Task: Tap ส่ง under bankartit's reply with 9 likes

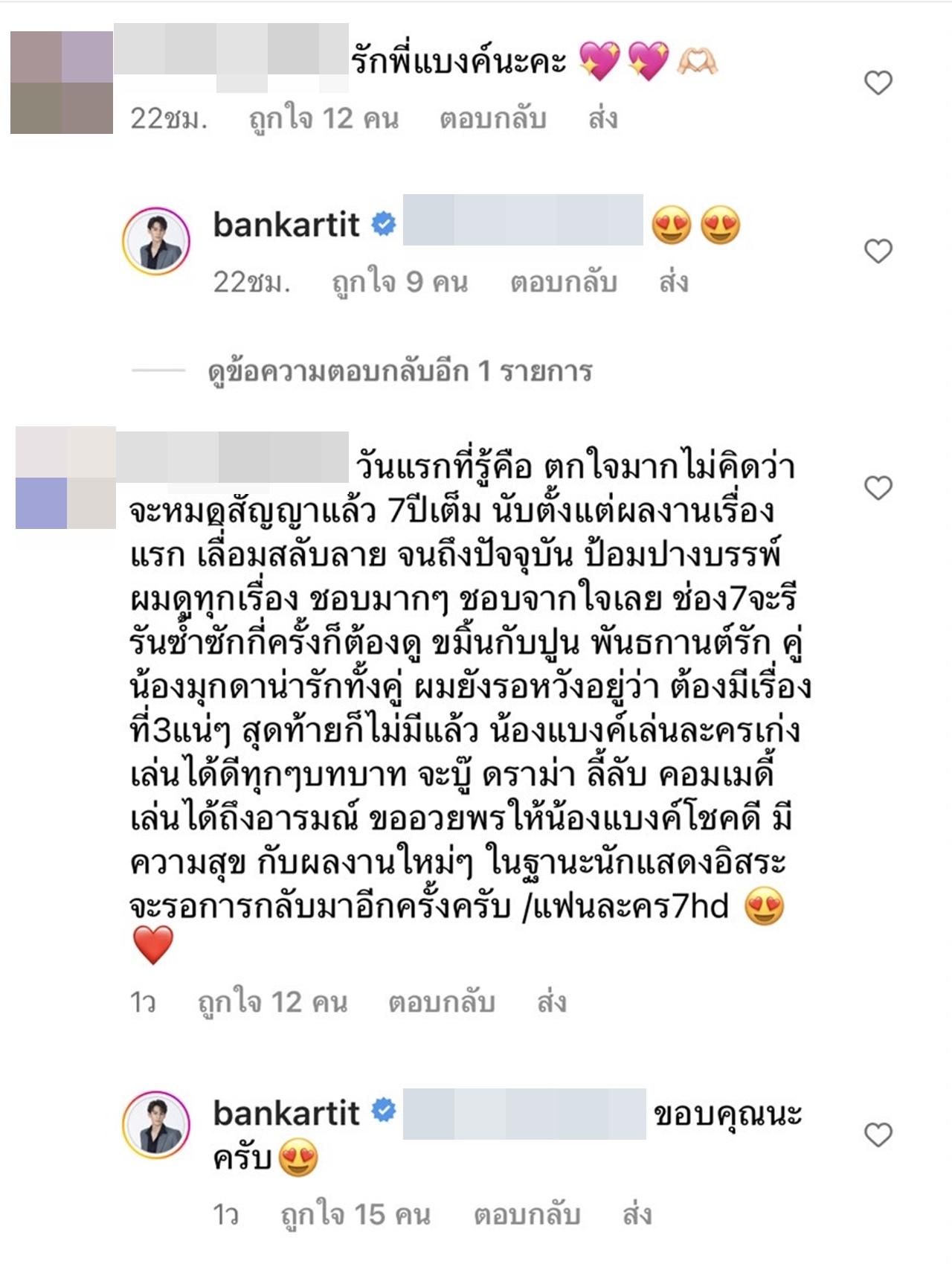Action: [x=673, y=283]
